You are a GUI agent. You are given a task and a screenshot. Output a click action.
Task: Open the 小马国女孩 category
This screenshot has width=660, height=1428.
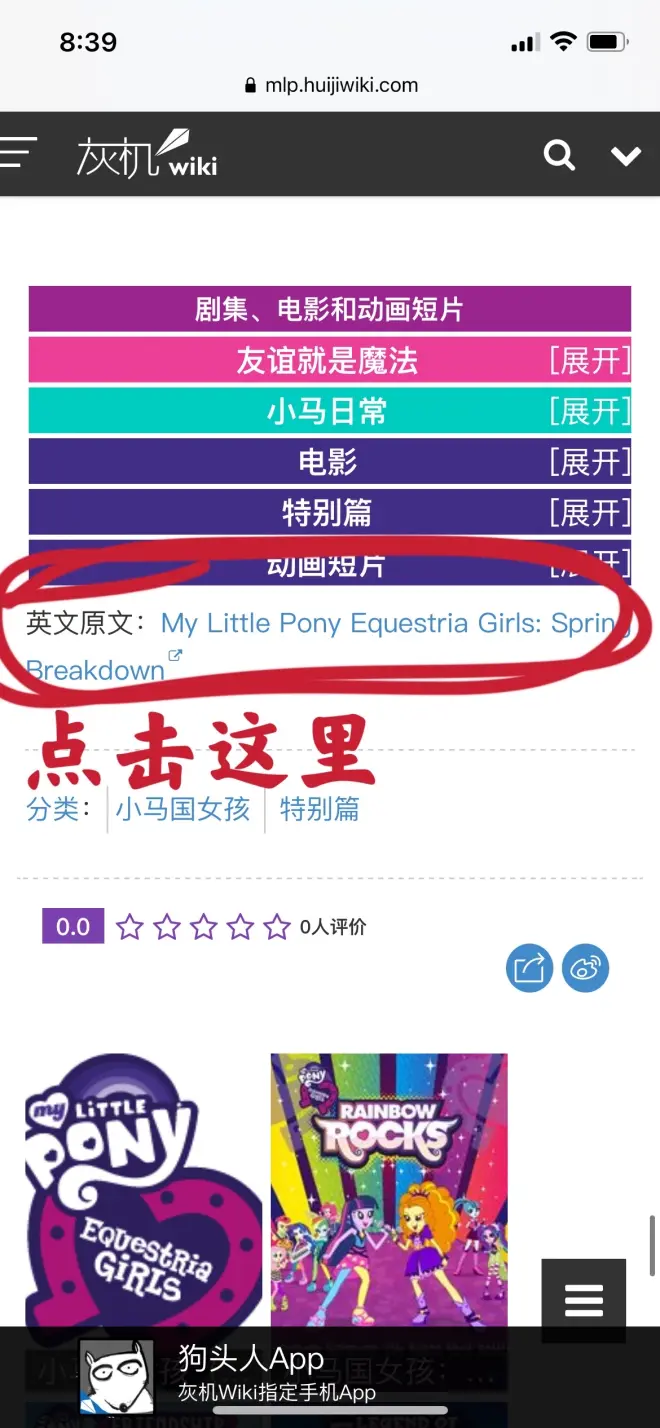183,809
